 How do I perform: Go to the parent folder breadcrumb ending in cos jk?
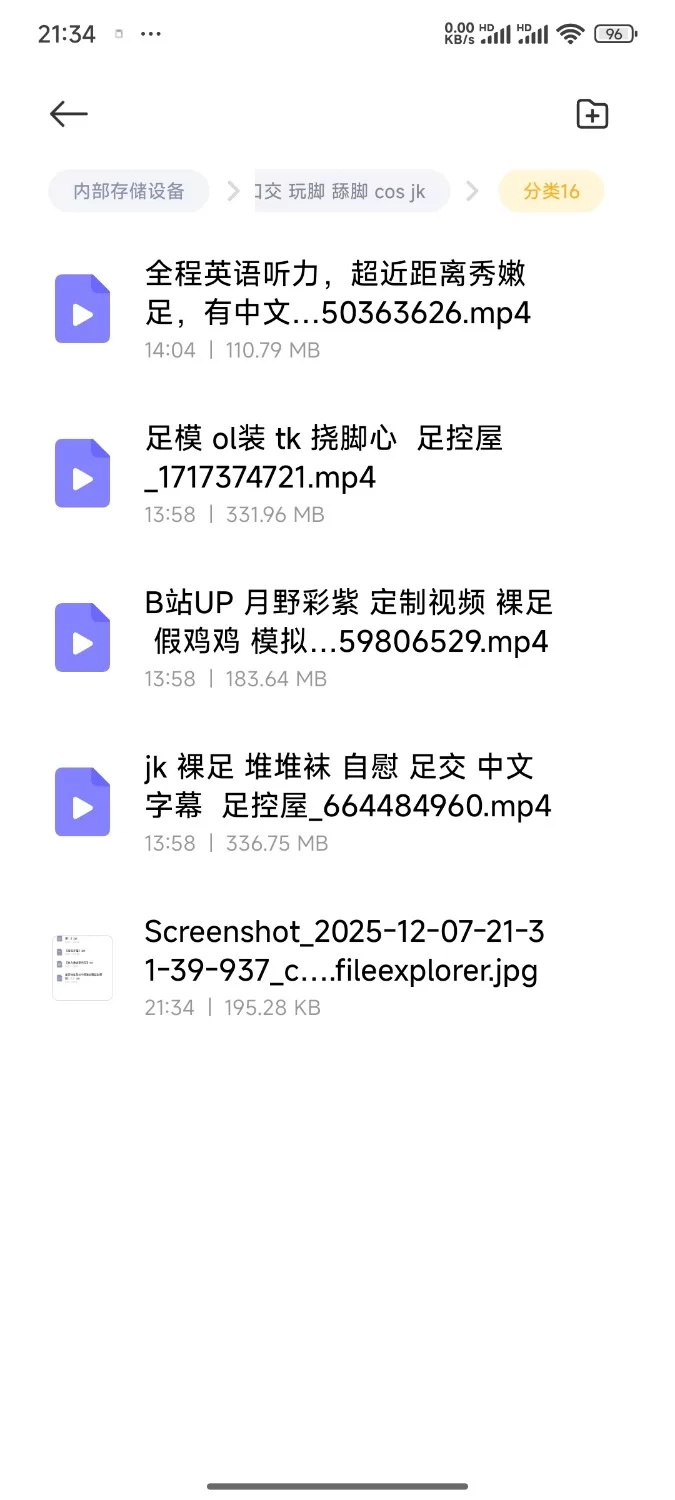click(x=352, y=191)
